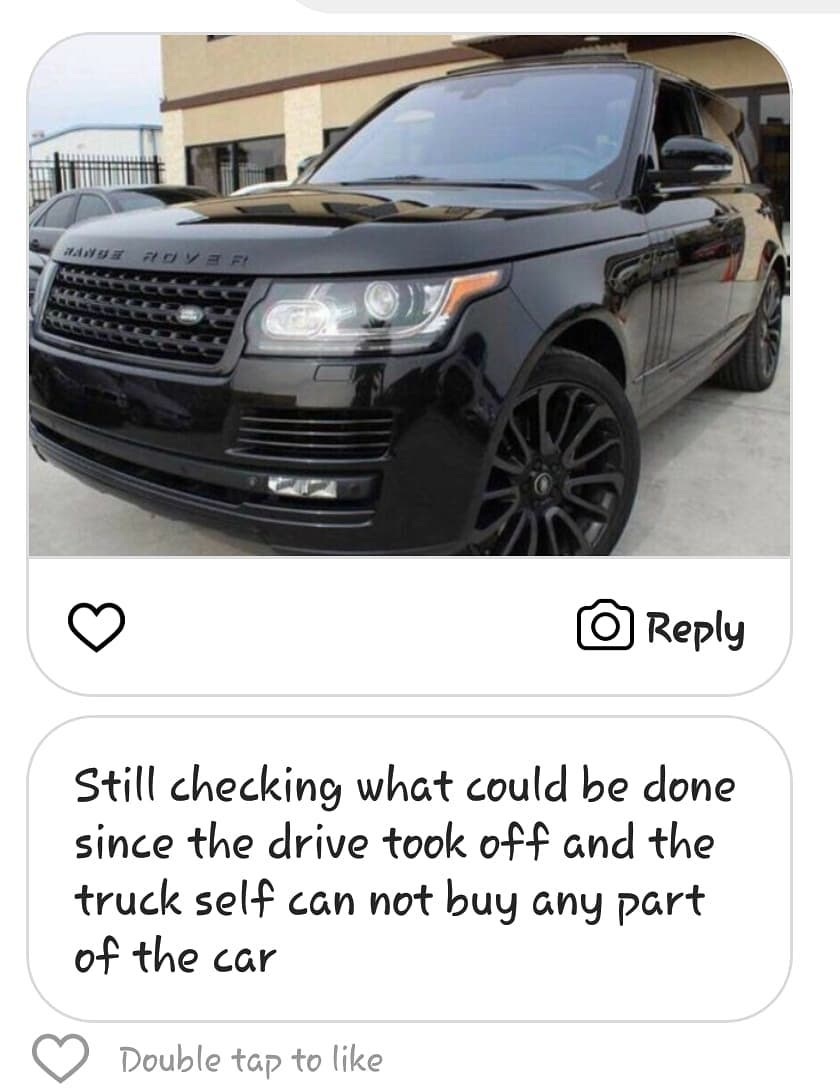Like the 'Still checking' text message

coord(60,1058)
